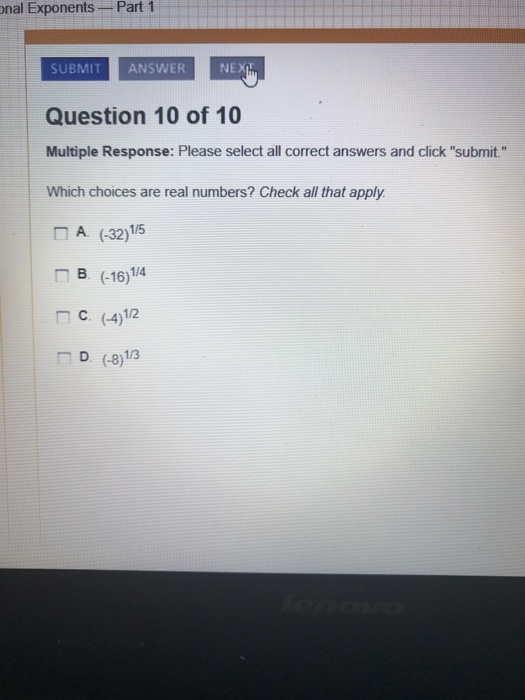The width and height of the screenshot is (525, 700).
Task: Select checkbox B, (-16)^1/4
Action: [62, 275]
